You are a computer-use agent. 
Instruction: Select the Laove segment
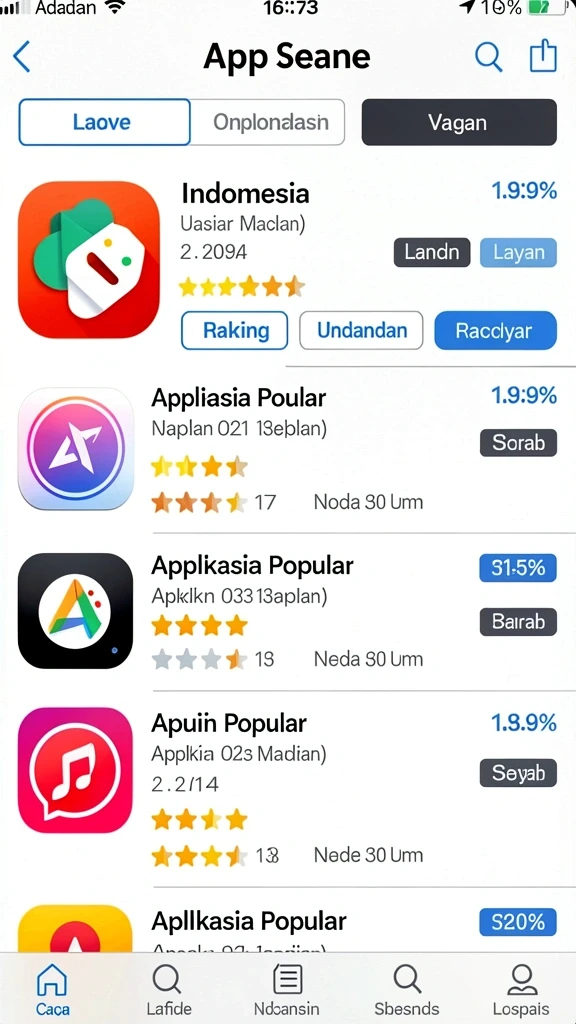[x=104, y=122]
